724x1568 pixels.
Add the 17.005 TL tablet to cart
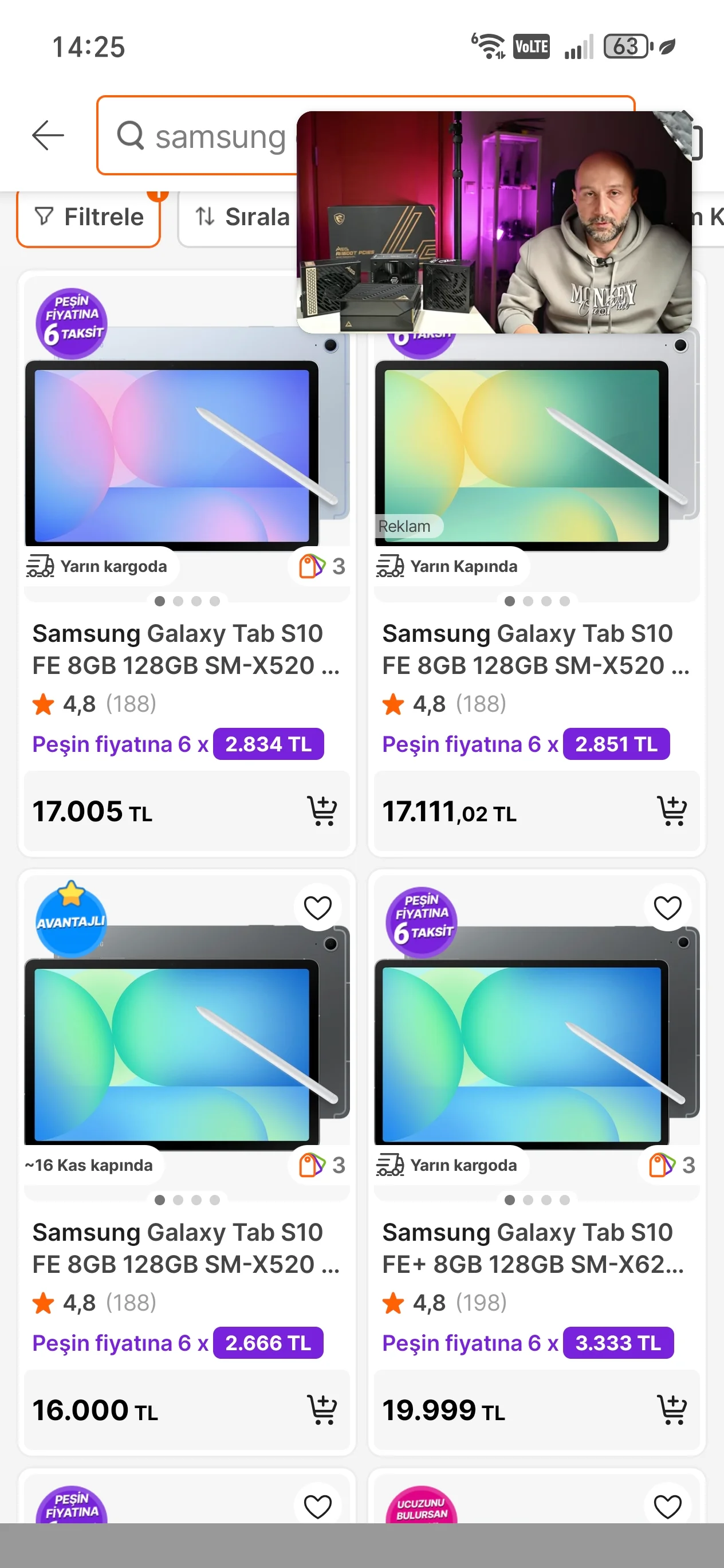click(x=321, y=811)
